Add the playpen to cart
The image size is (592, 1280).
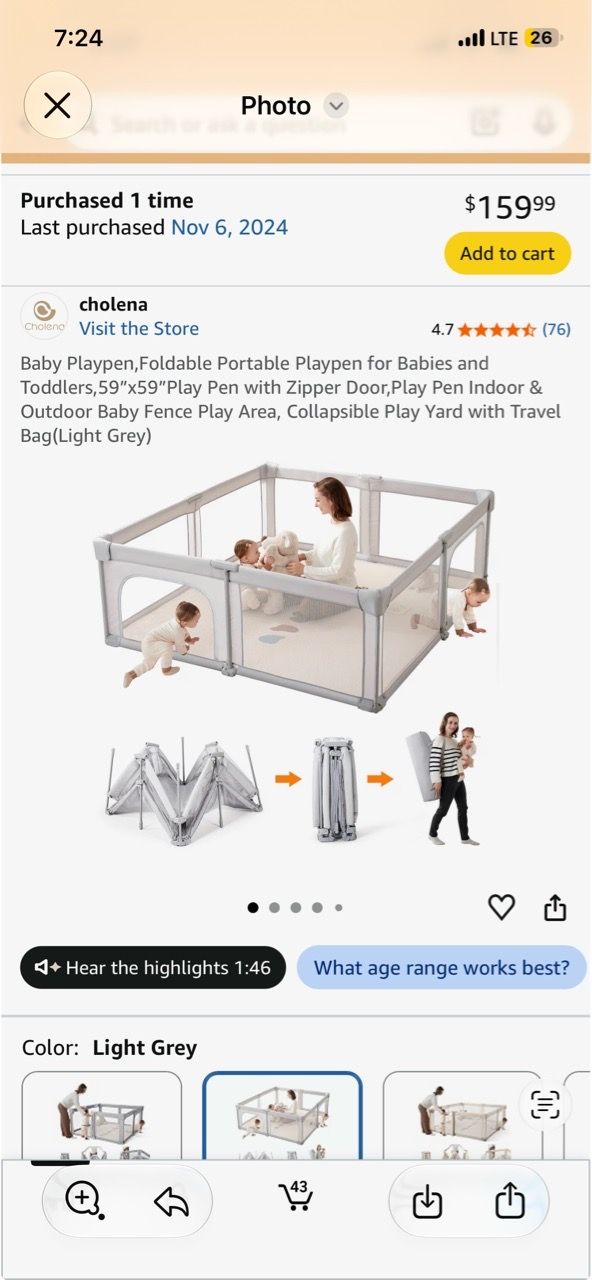click(507, 253)
